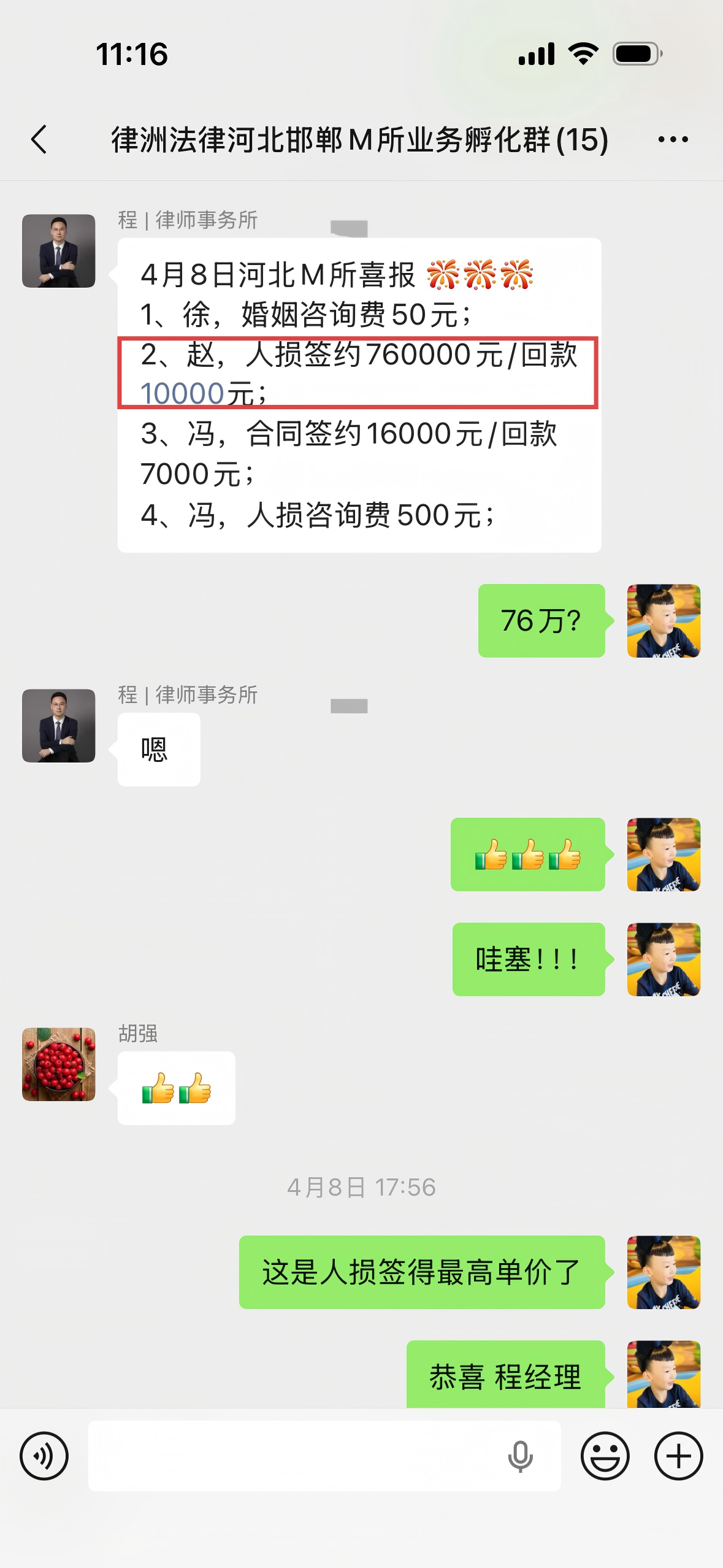Open 程's avatar beside the 嗯 message

coord(59,726)
